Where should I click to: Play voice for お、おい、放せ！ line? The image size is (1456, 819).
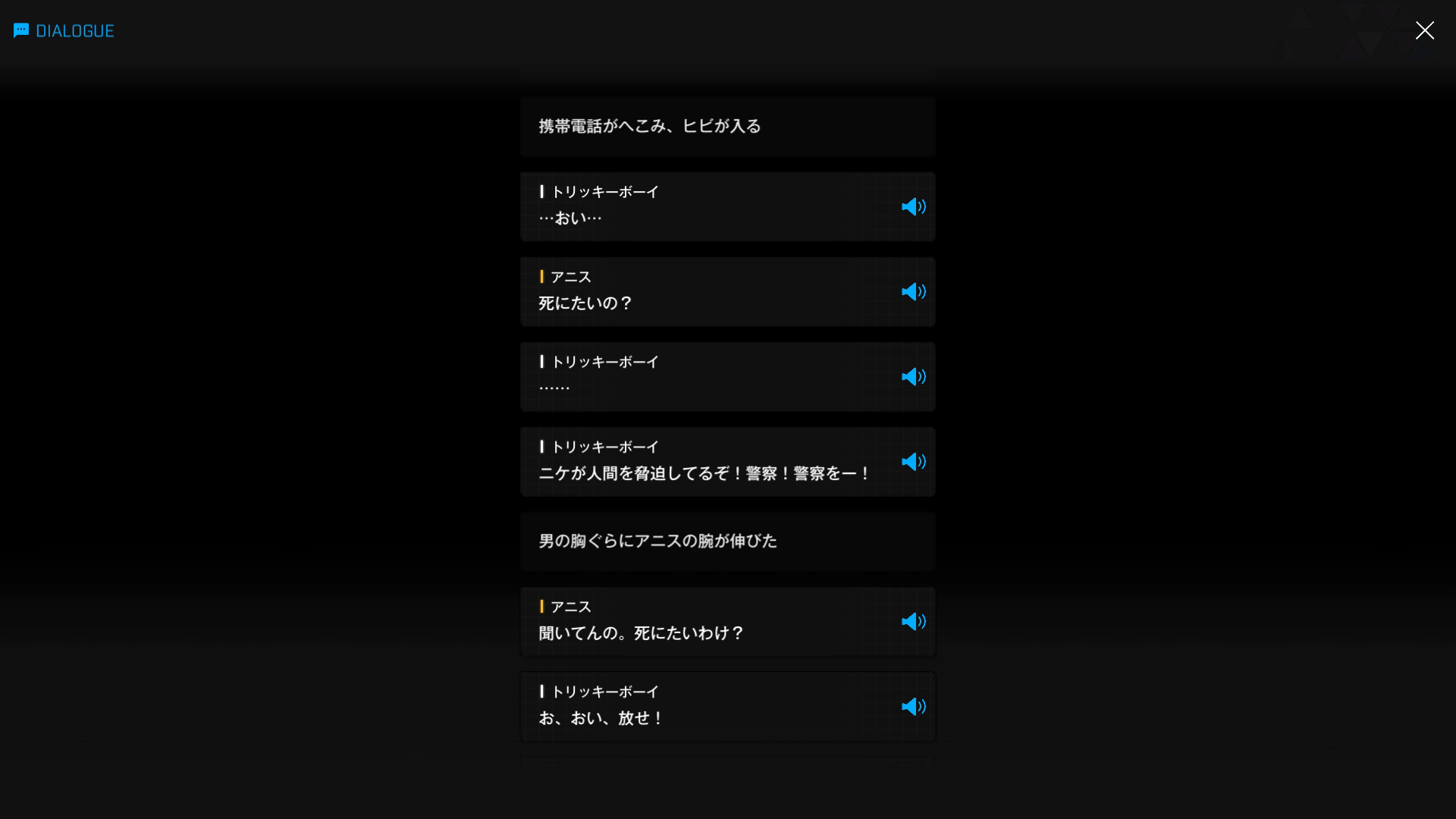[x=913, y=707]
